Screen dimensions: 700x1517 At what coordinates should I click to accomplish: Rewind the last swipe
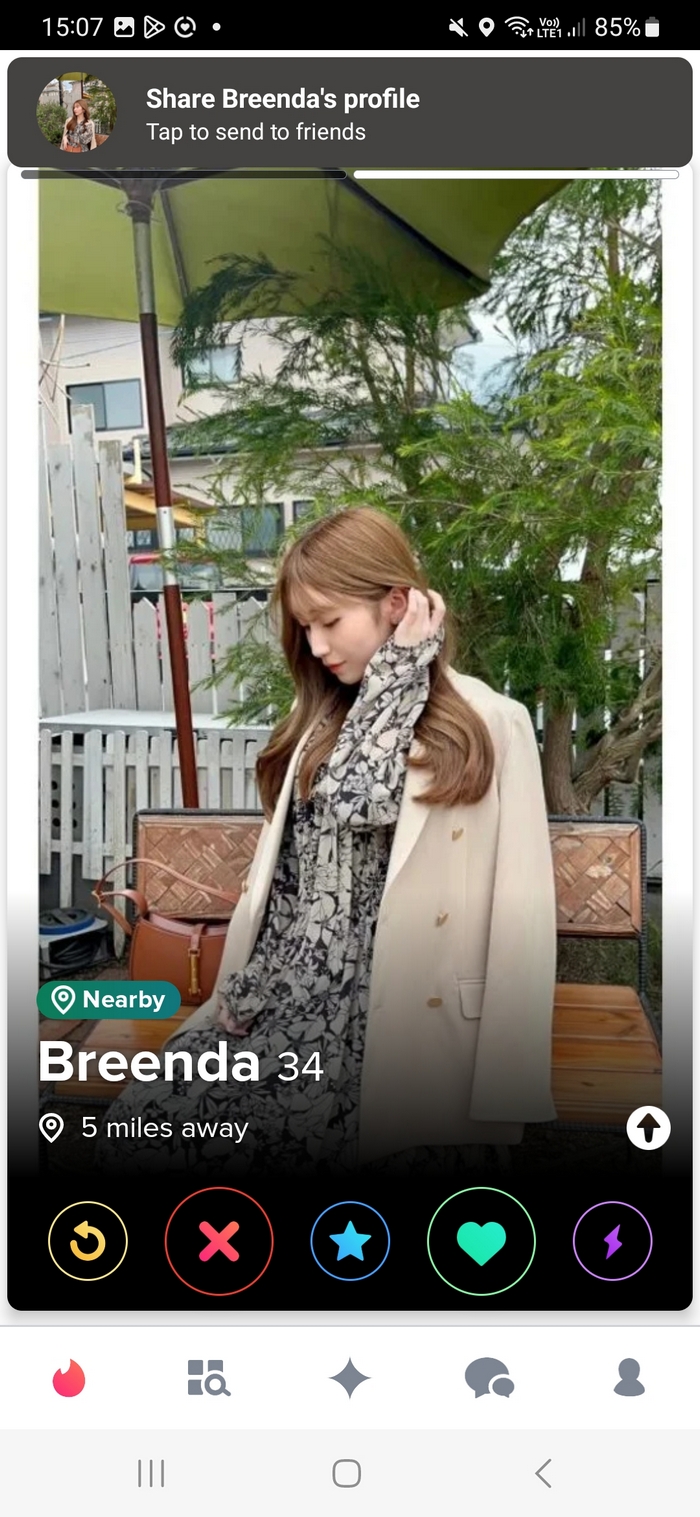click(x=88, y=1241)
